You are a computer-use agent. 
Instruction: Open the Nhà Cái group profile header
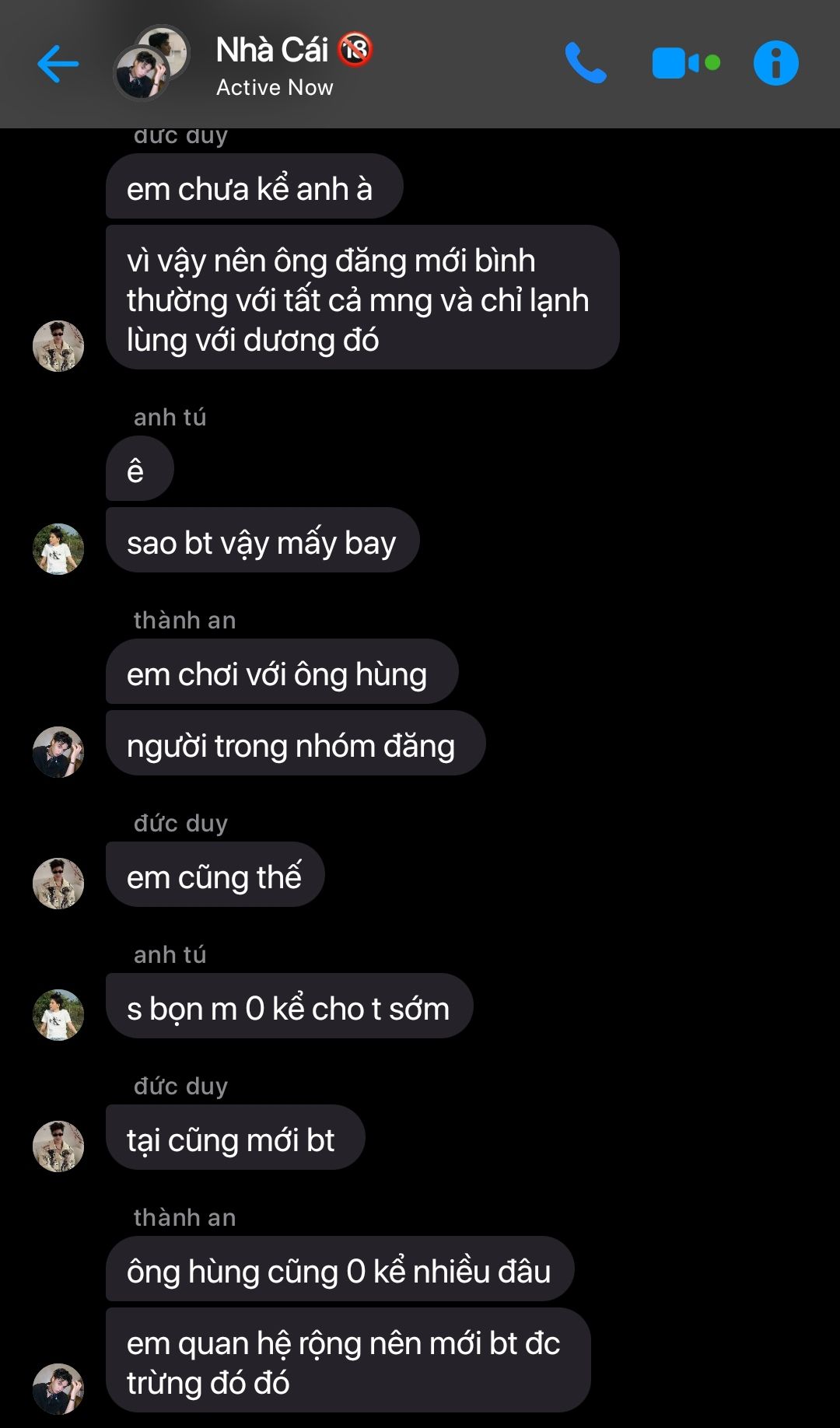tap(272, 64)
